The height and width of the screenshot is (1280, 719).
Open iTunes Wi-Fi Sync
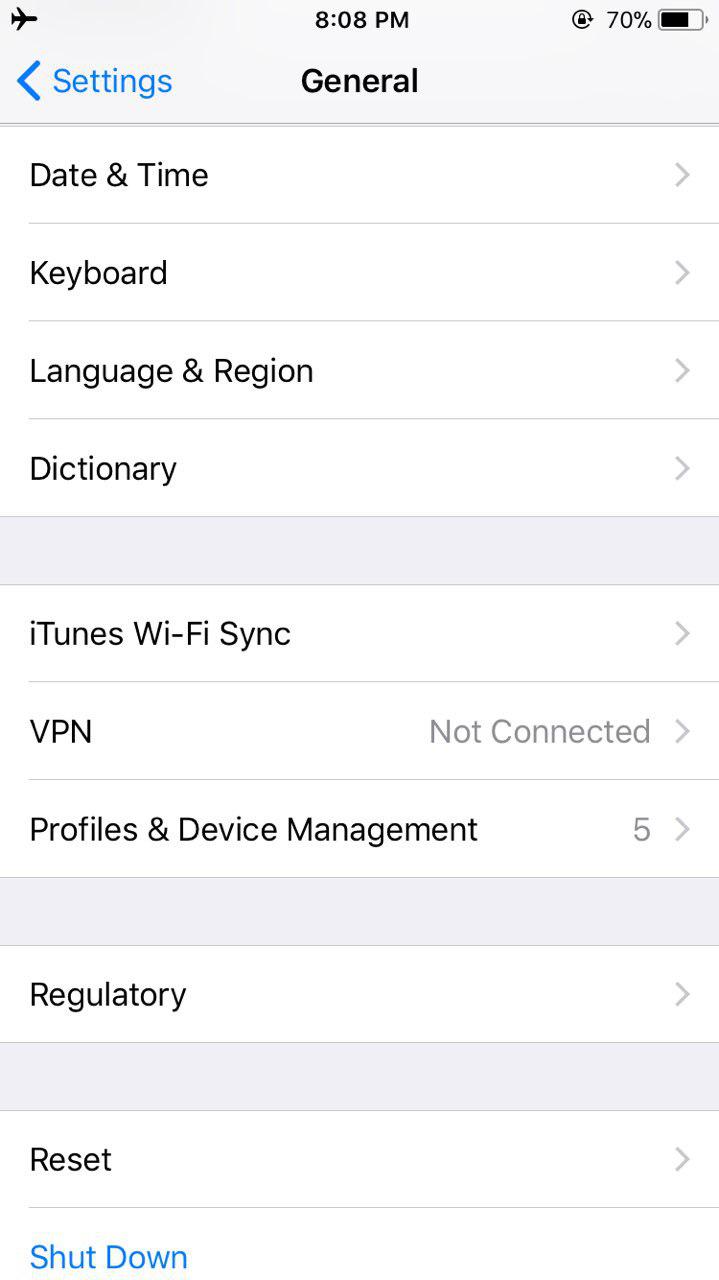click(359, 634)
